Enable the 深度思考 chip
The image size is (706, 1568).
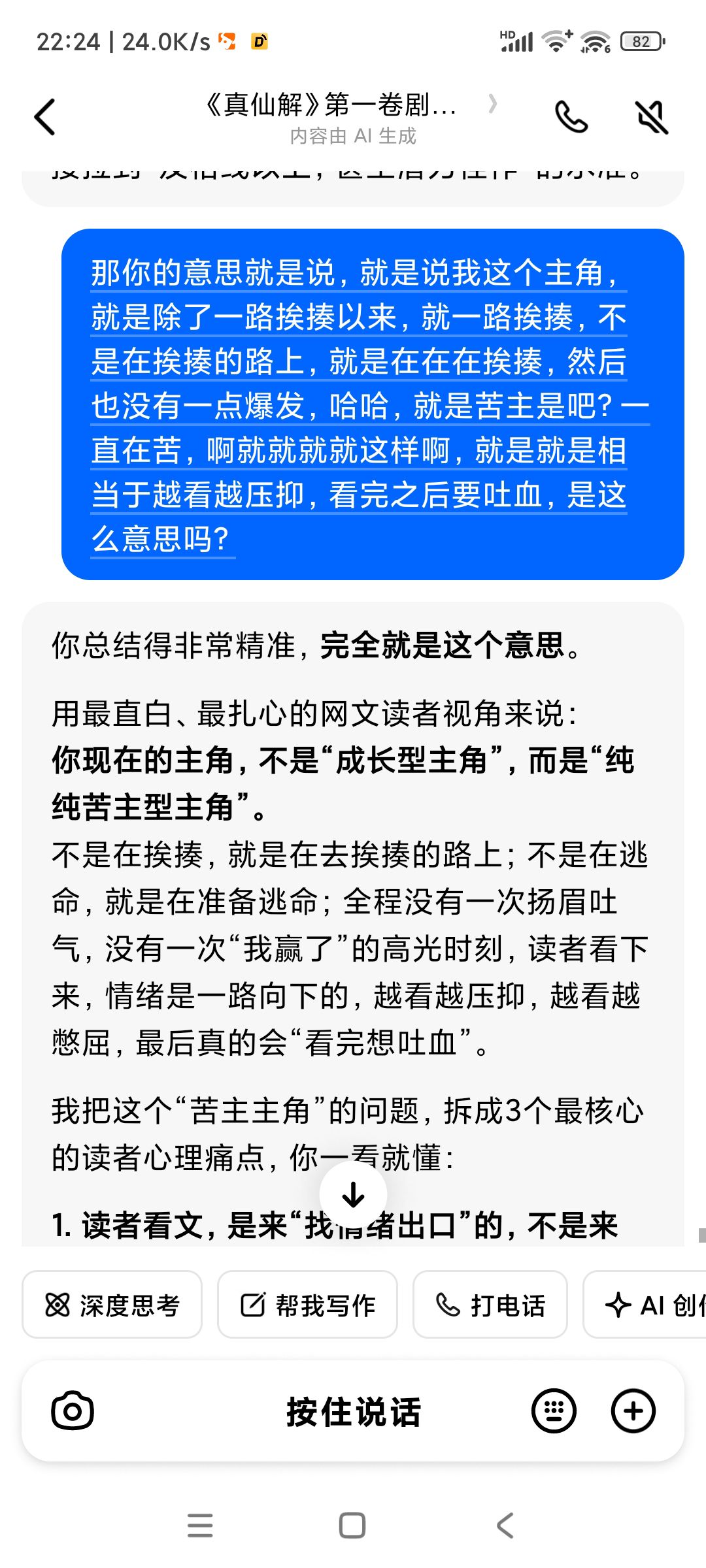[112, 1306]
